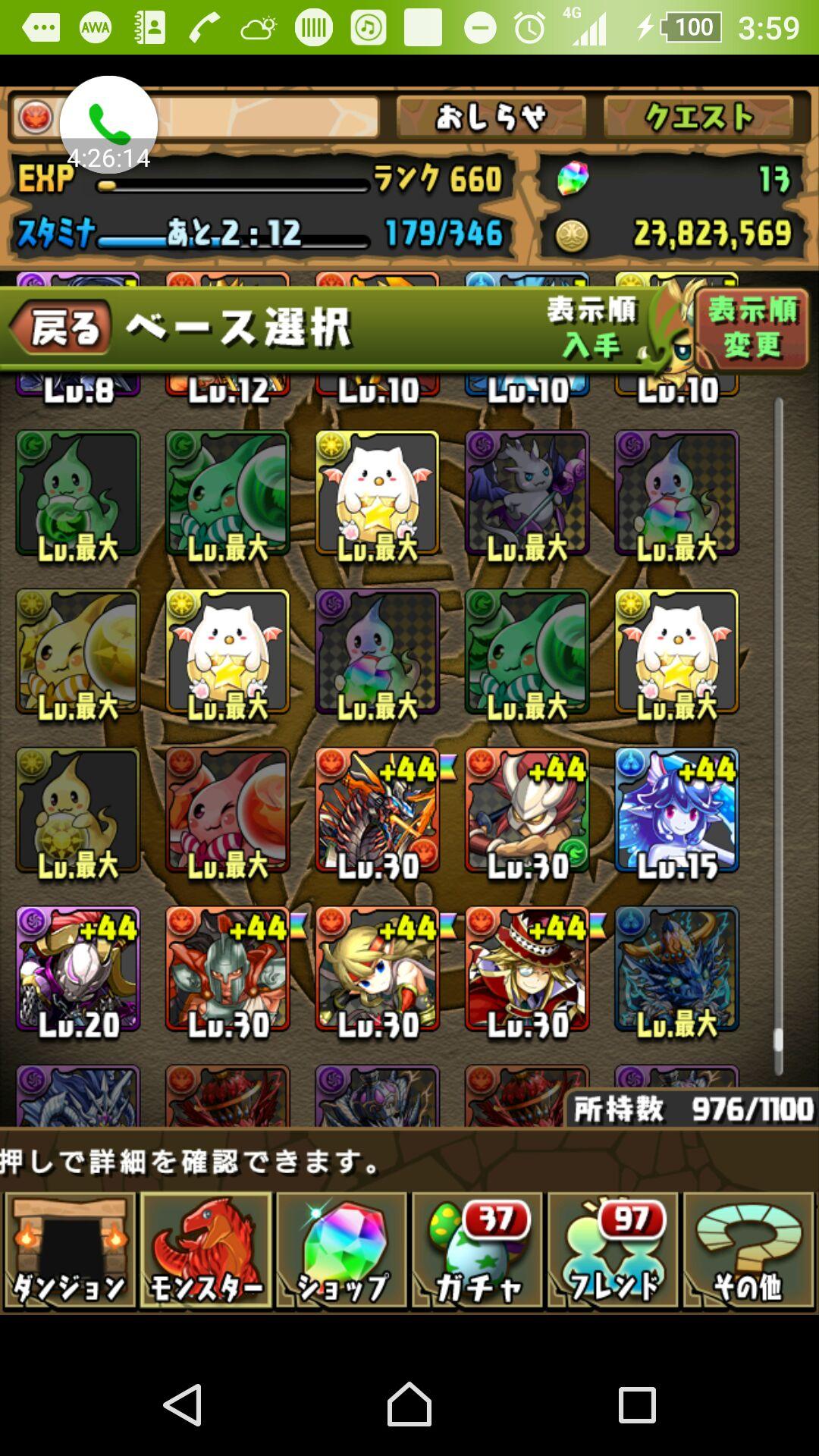Select the purple Lv.20 +44 monster

[x=77, y=969]
